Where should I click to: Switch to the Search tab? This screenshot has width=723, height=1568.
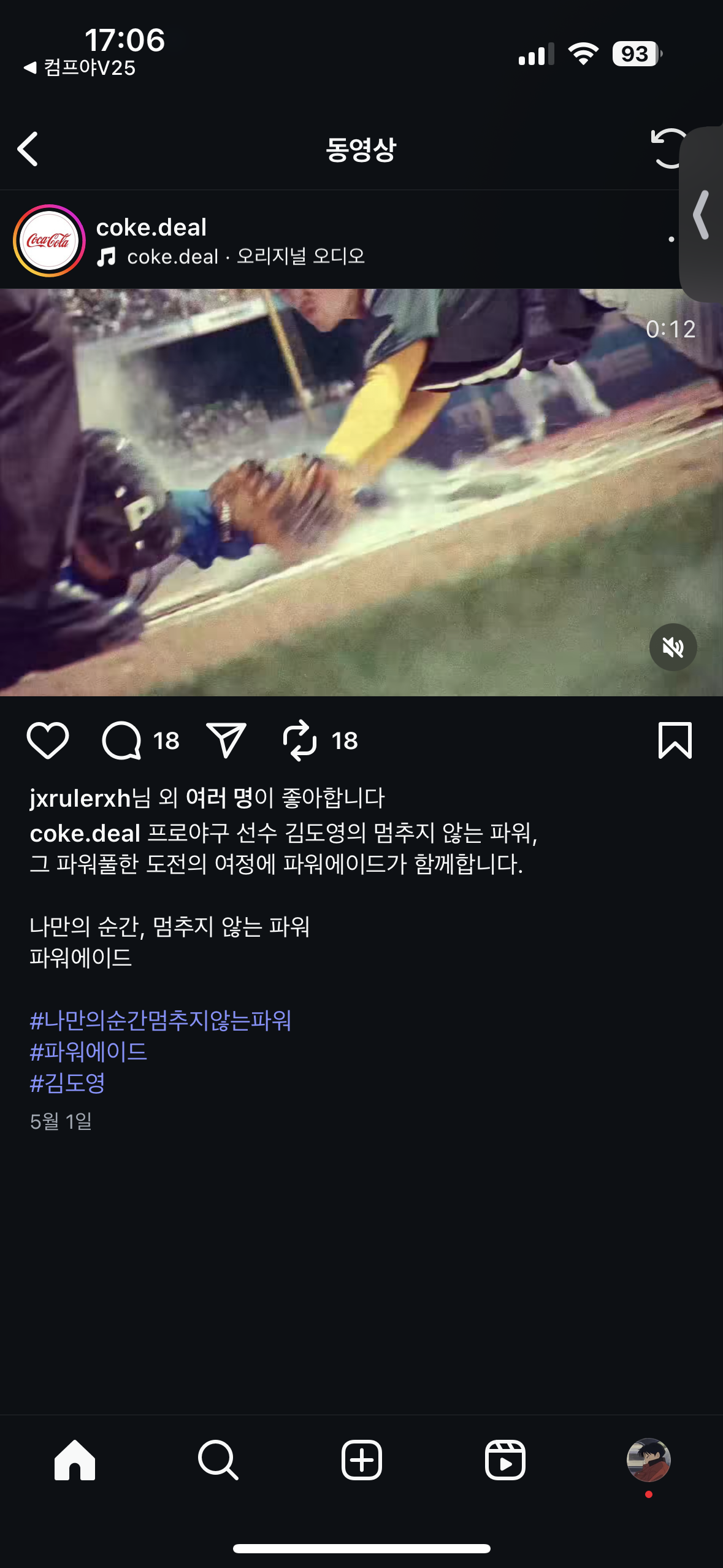[x=218, y=1460]
